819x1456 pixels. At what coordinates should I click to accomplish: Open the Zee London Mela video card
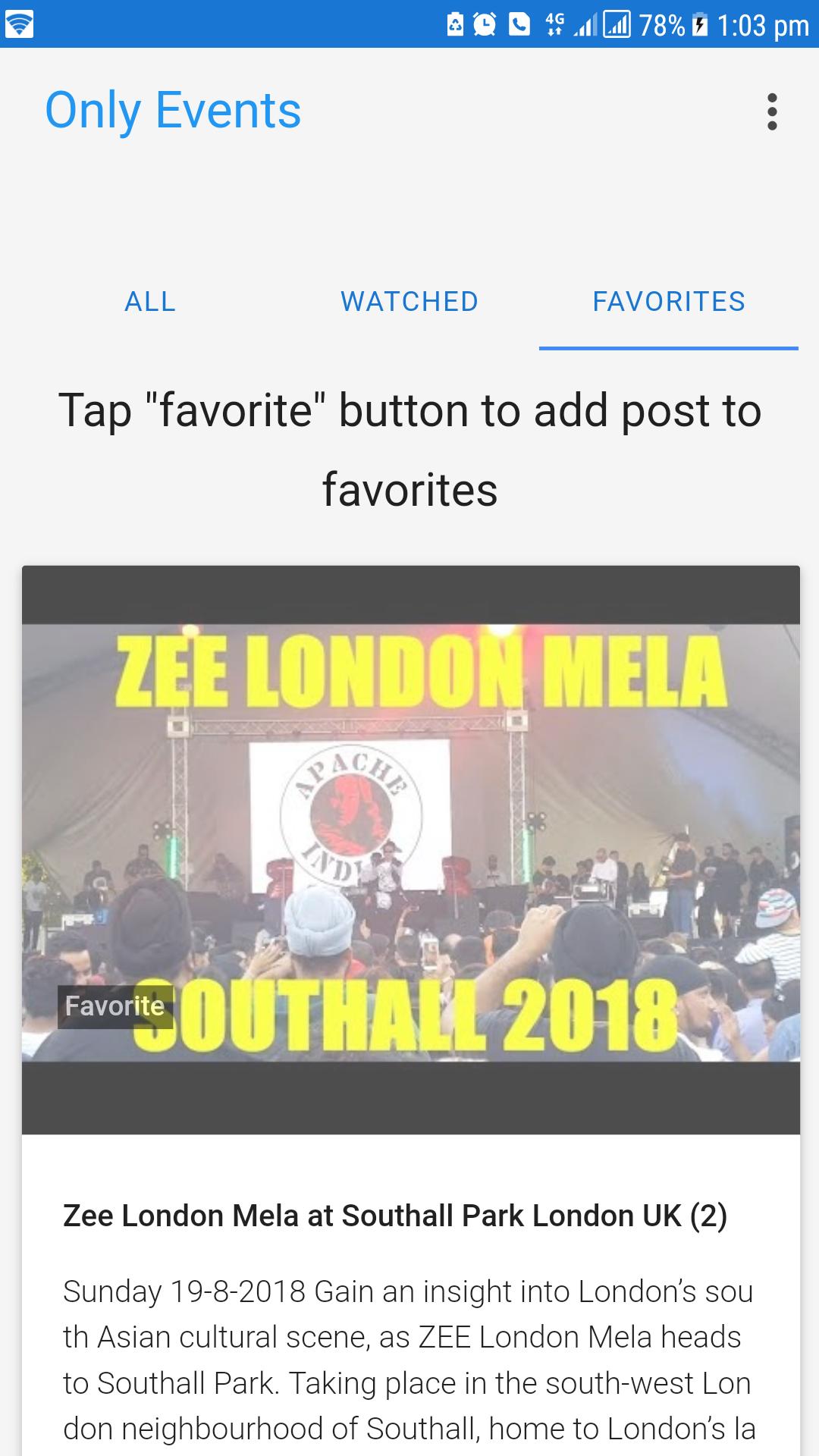(x=409, y=842)
